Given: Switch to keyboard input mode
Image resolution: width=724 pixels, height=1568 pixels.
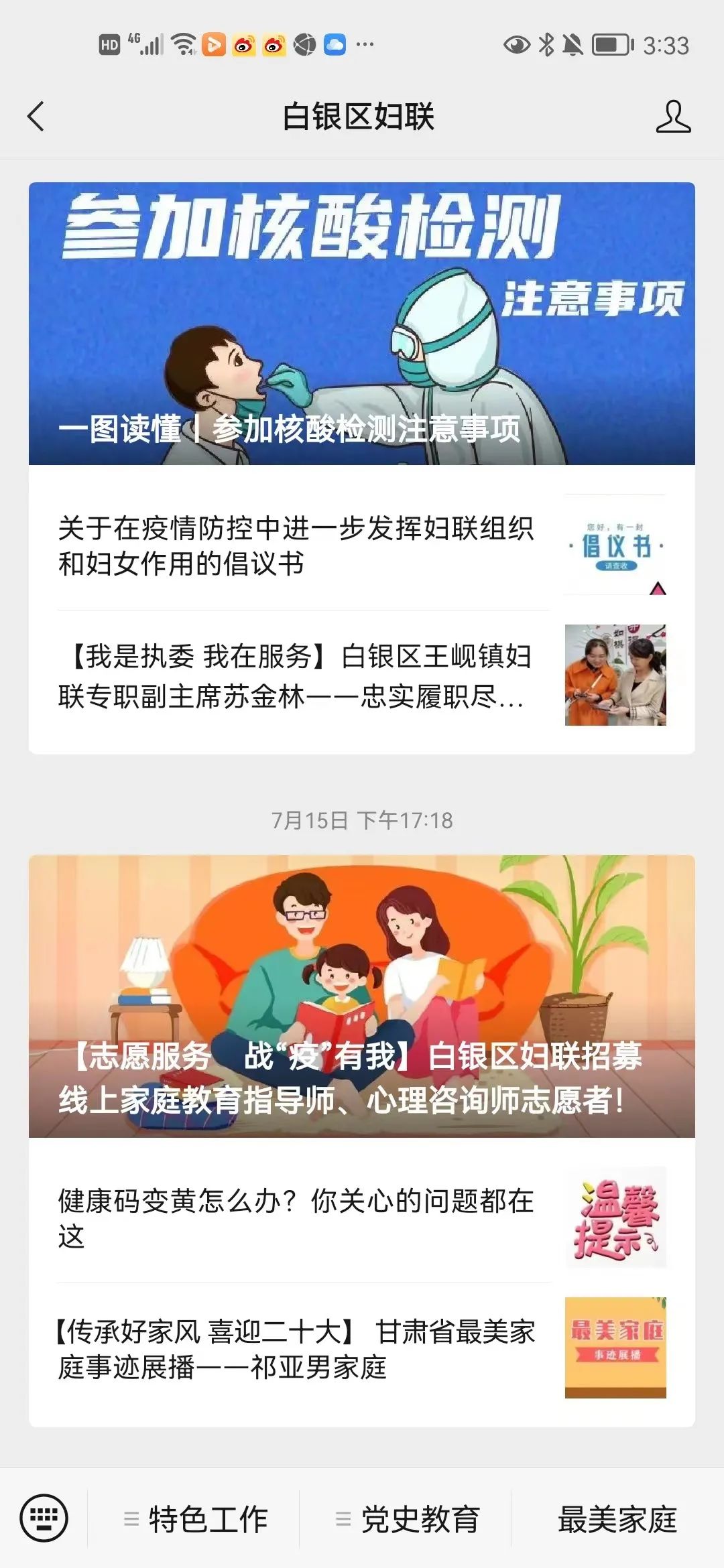Looking at the screenshot, I should [44, 1518].
